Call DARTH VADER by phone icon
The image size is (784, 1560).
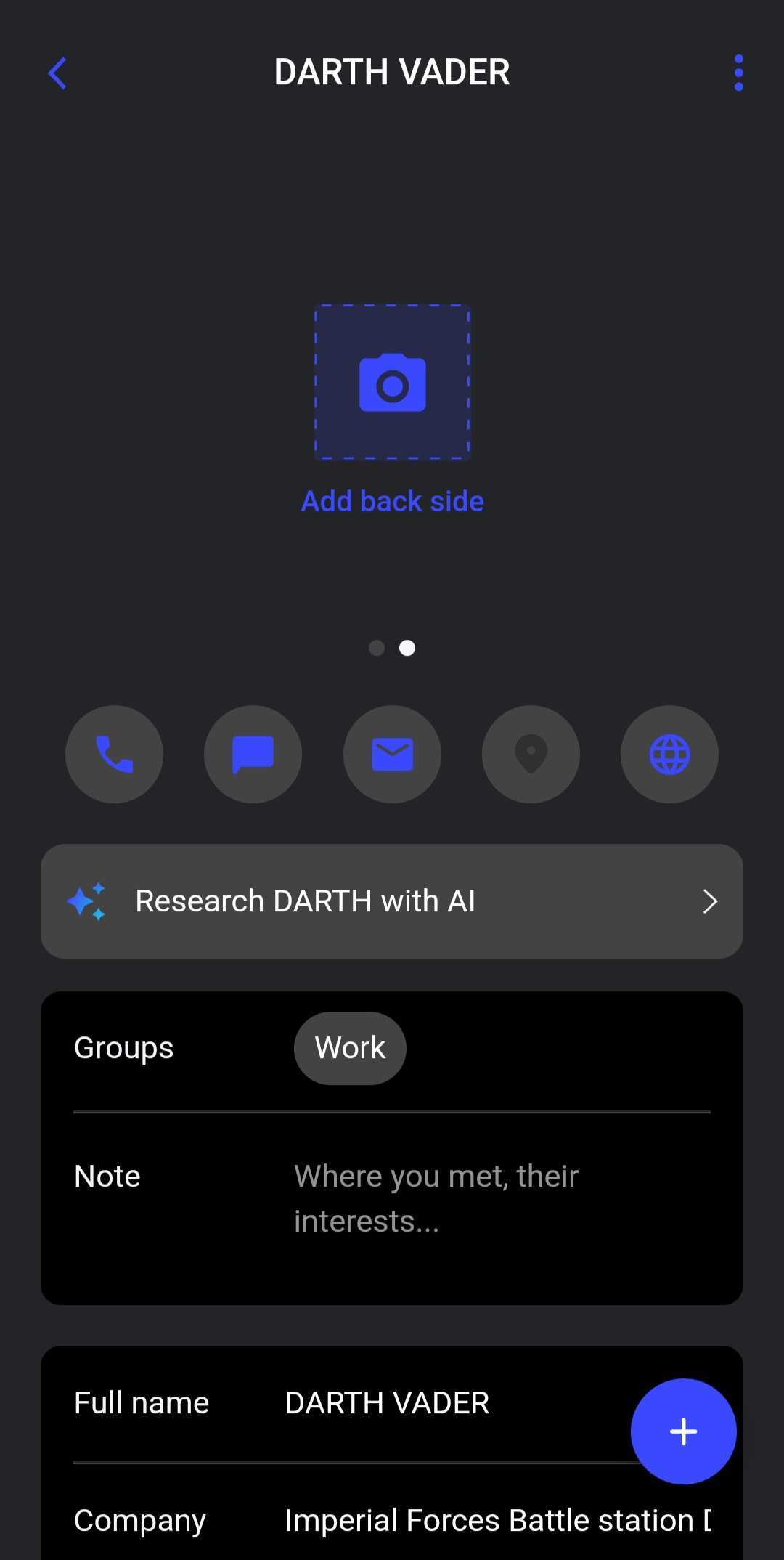114,755
